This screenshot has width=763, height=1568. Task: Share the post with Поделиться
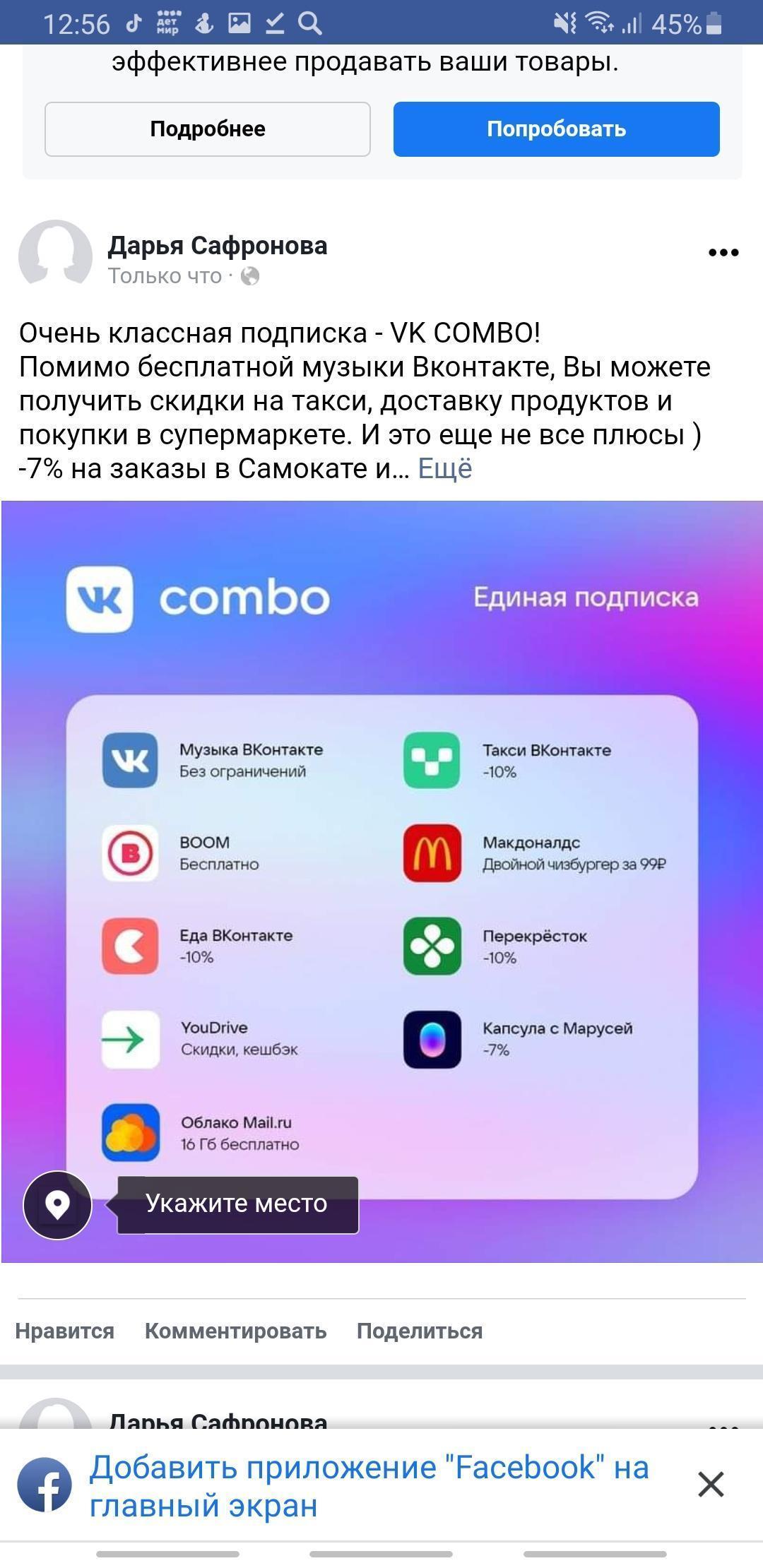tap(419, 1331)
